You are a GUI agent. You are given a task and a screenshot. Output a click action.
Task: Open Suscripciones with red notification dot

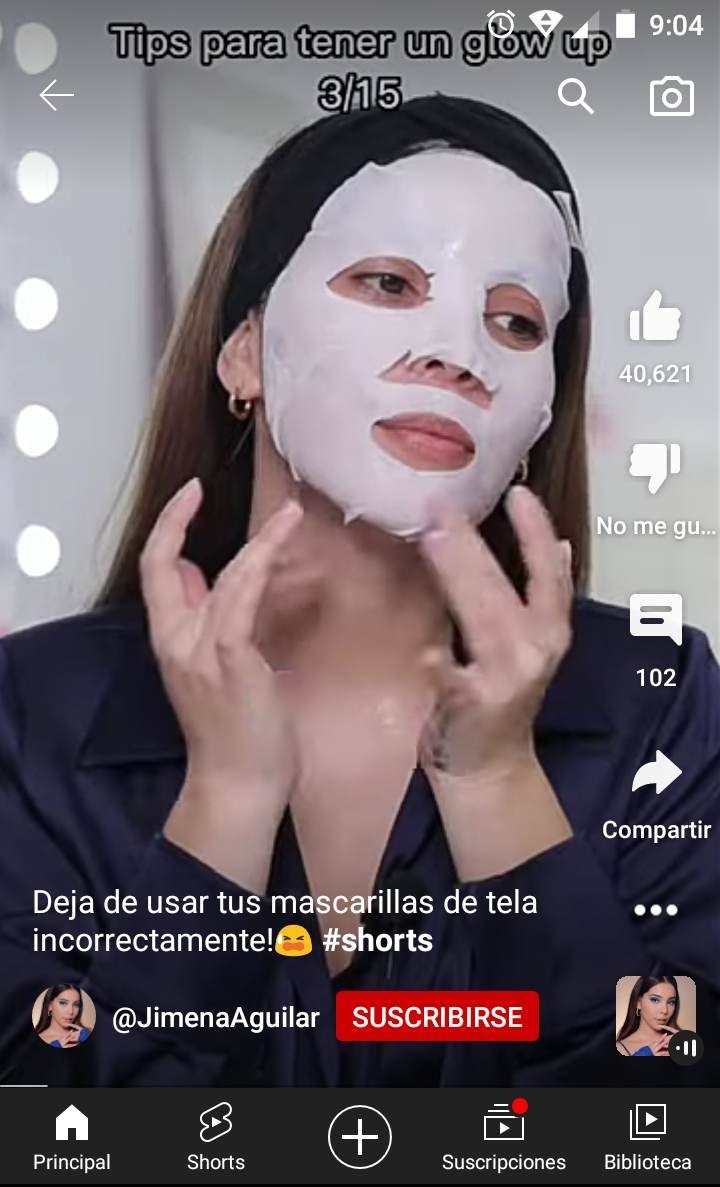(503, 1135)
